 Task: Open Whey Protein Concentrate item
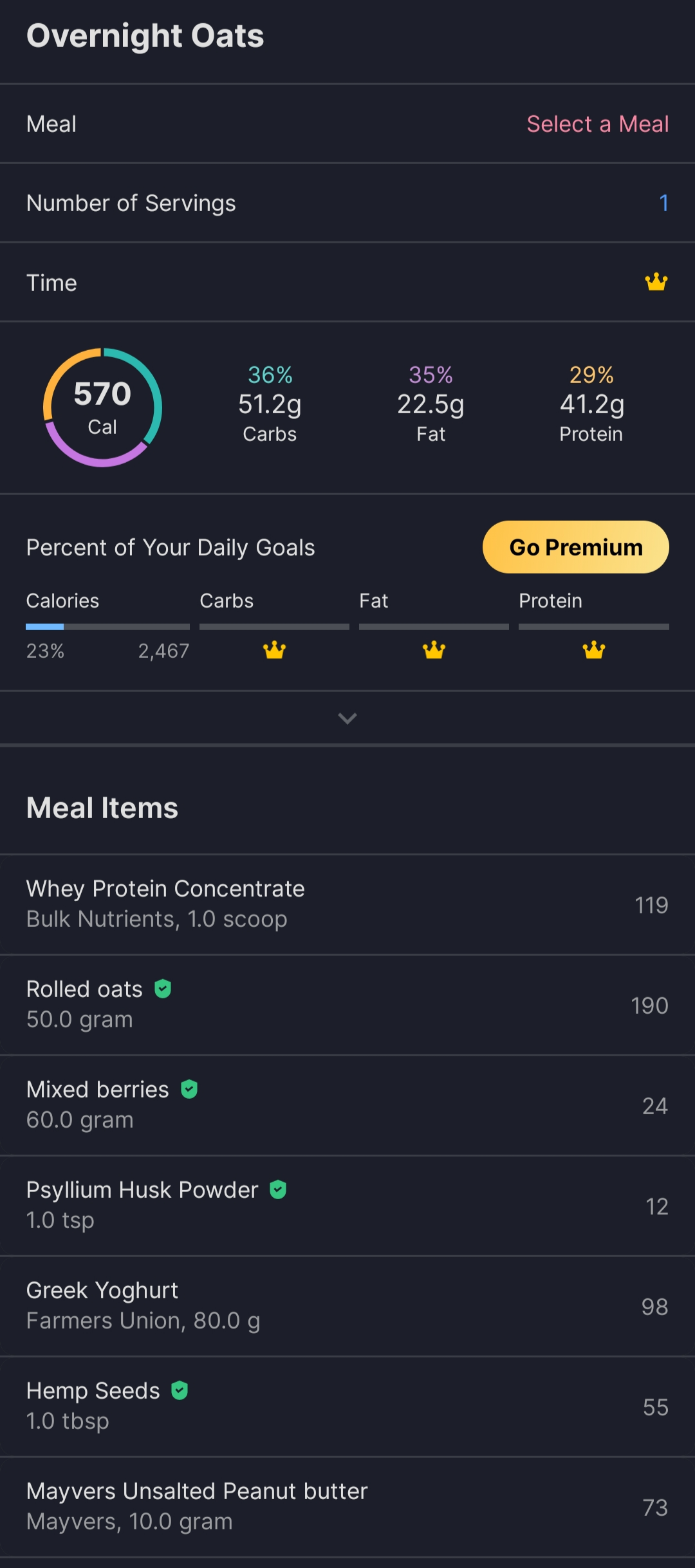(347, 904)
